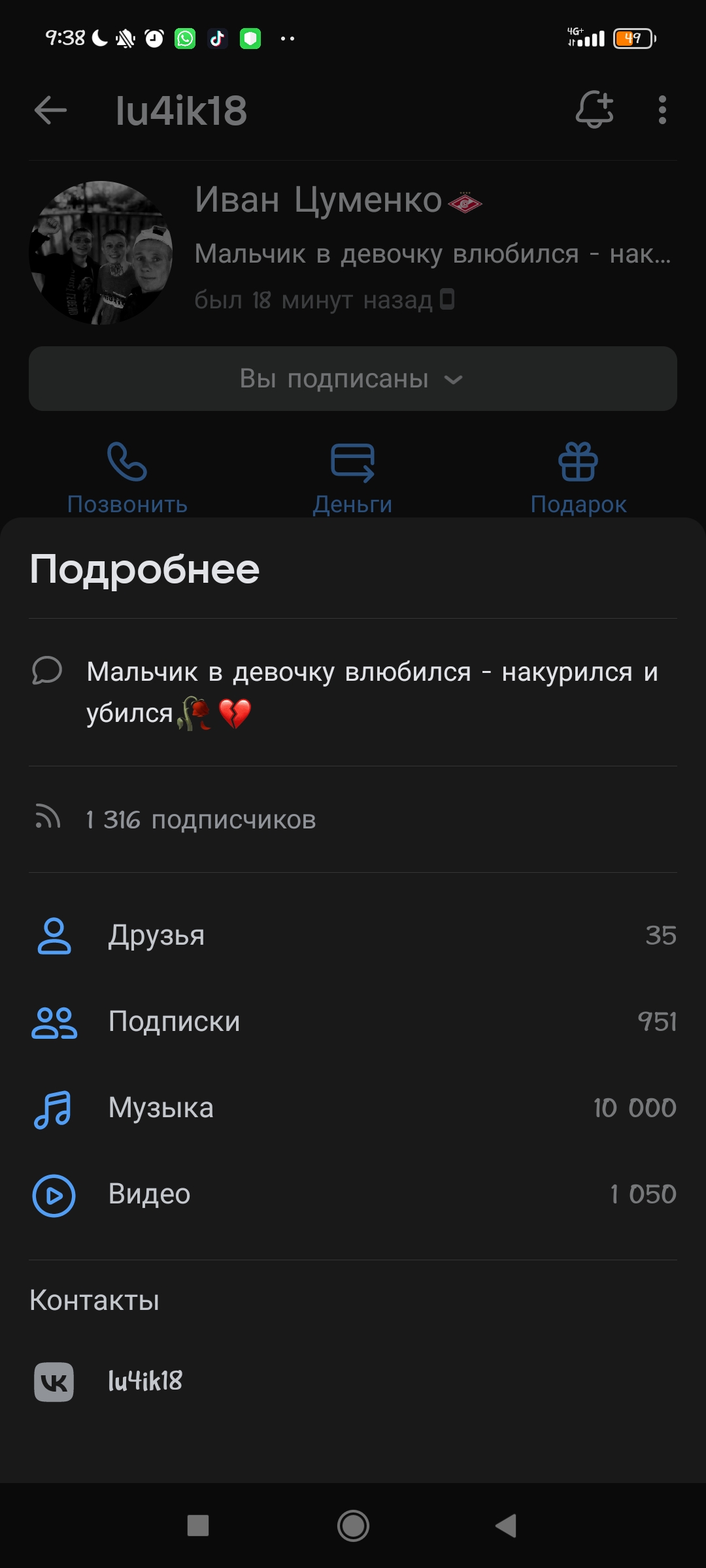This screenshot has width=706, height=1568.
Task: Open the «Видео» section
Action: coord(352,1194)
